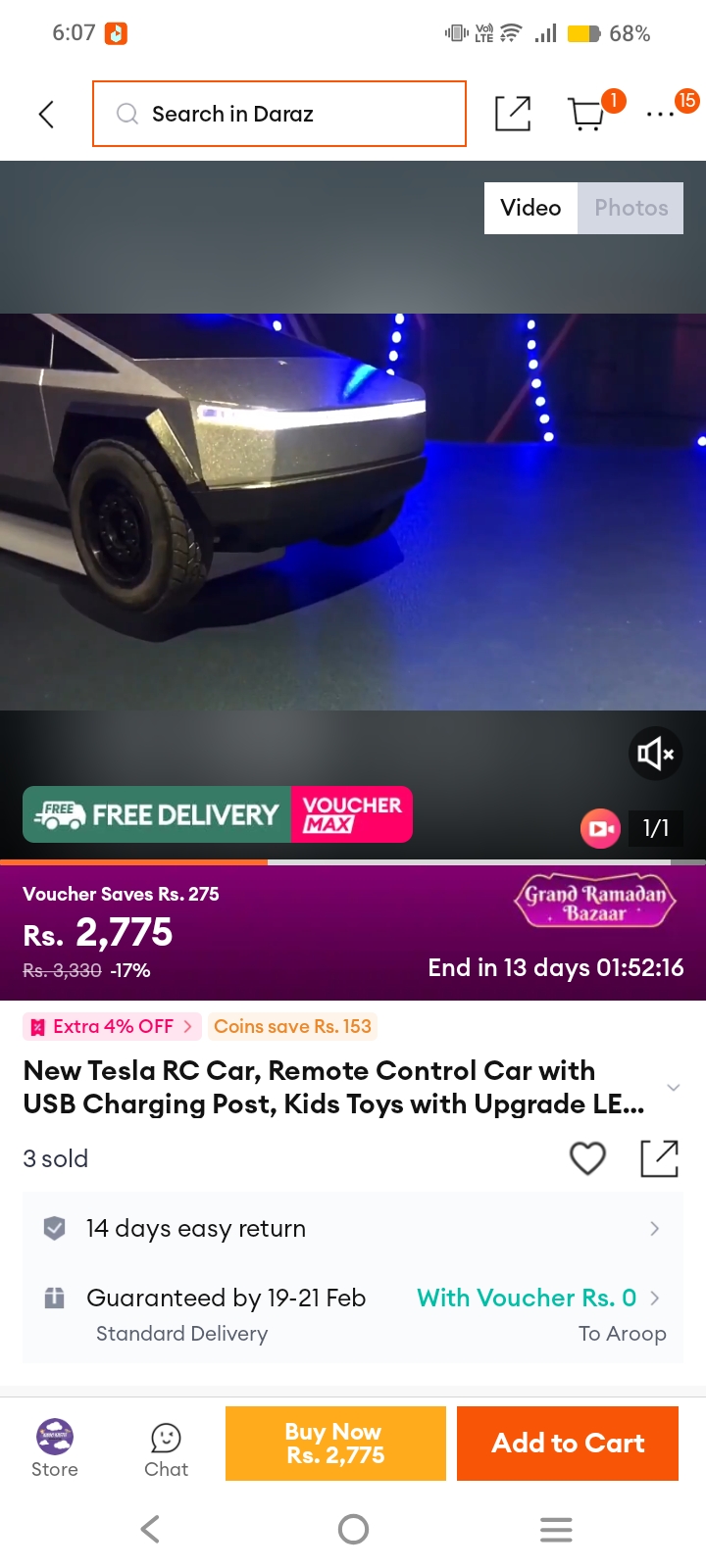Open 14 days easy return details
The image size is (706, 1568).
pos(353,1228)
